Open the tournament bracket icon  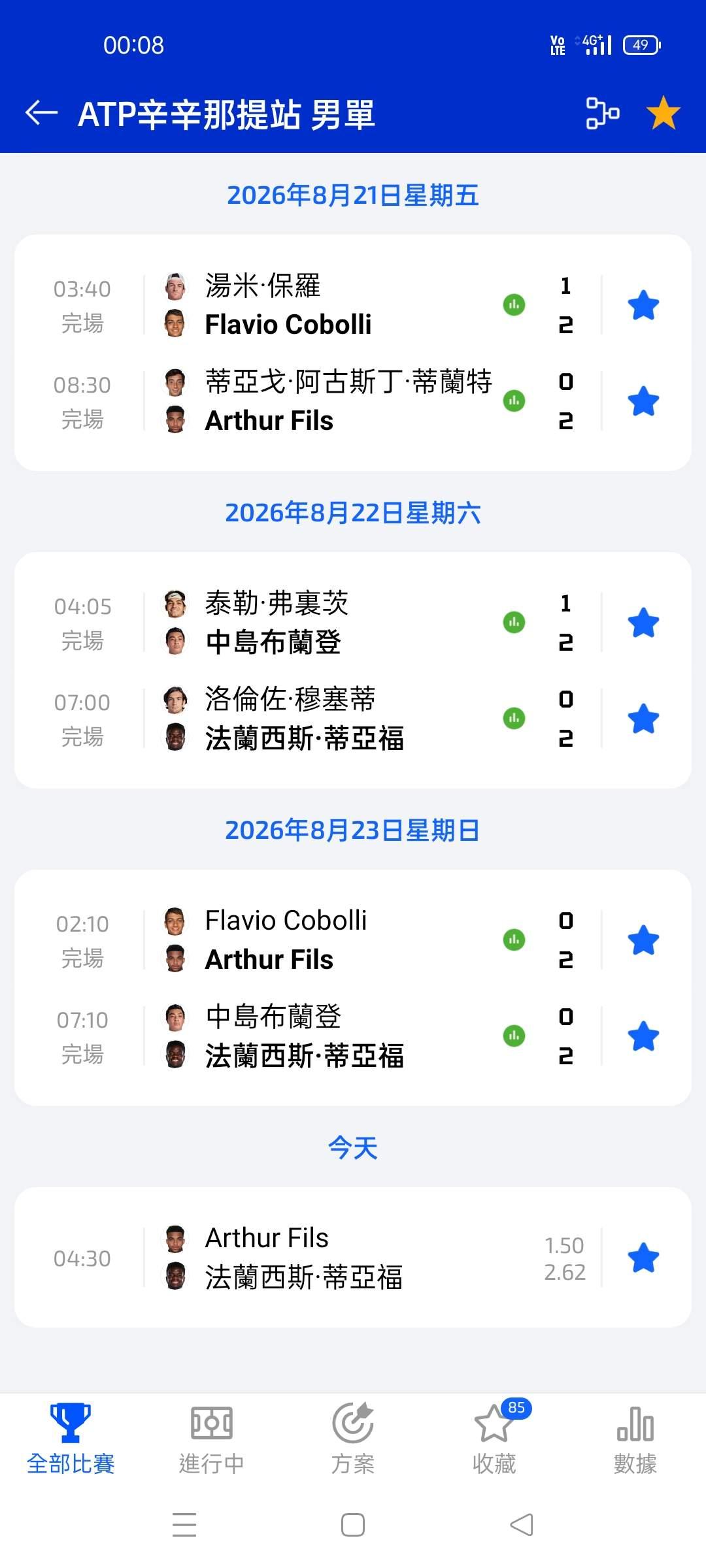[x=602, y=113]
